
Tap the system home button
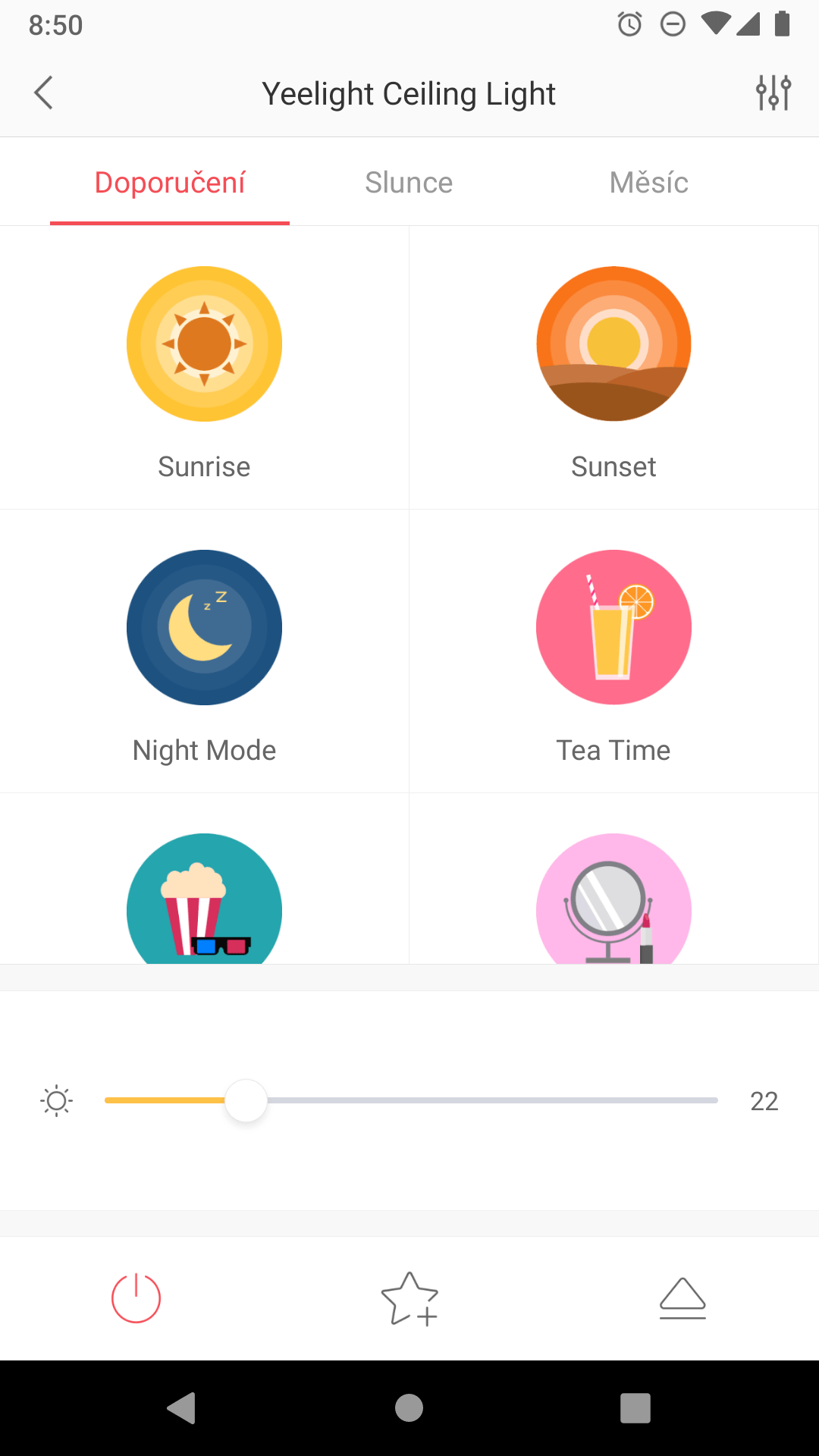[x=409, y=1408]
